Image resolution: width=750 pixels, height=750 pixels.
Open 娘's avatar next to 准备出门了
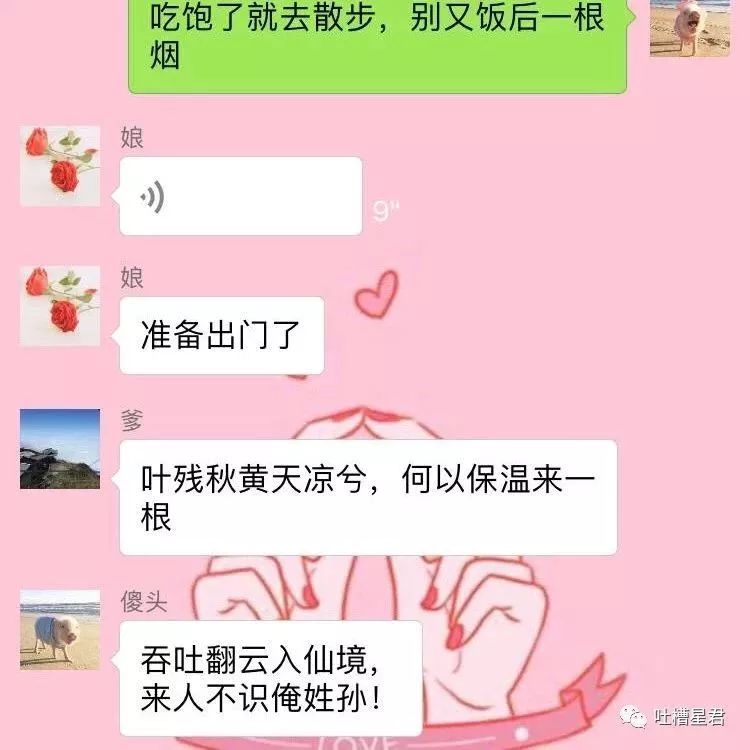pos(60,306)
